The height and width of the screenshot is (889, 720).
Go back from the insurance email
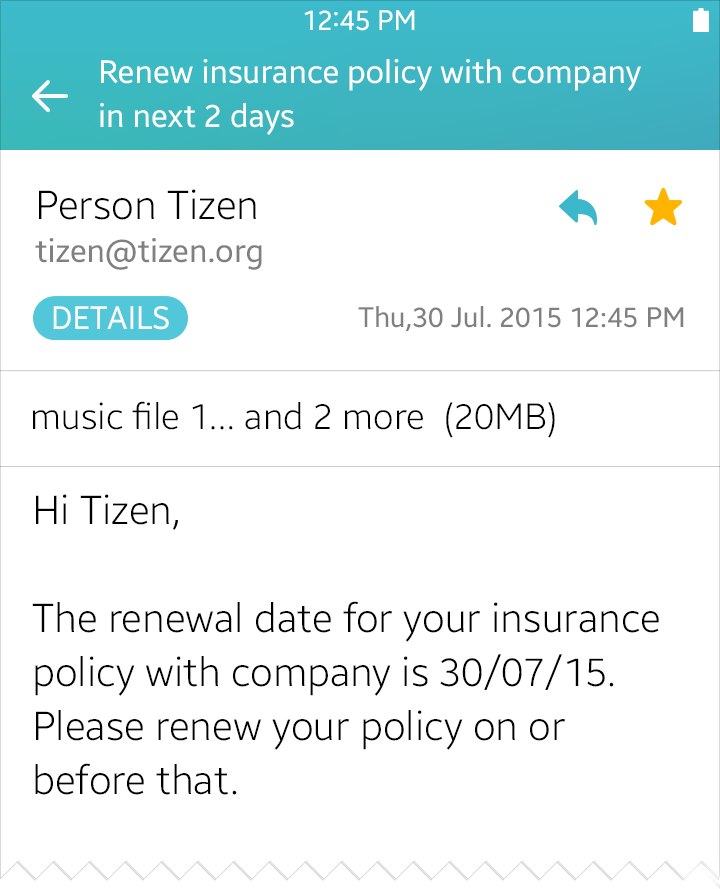point(50,96)
